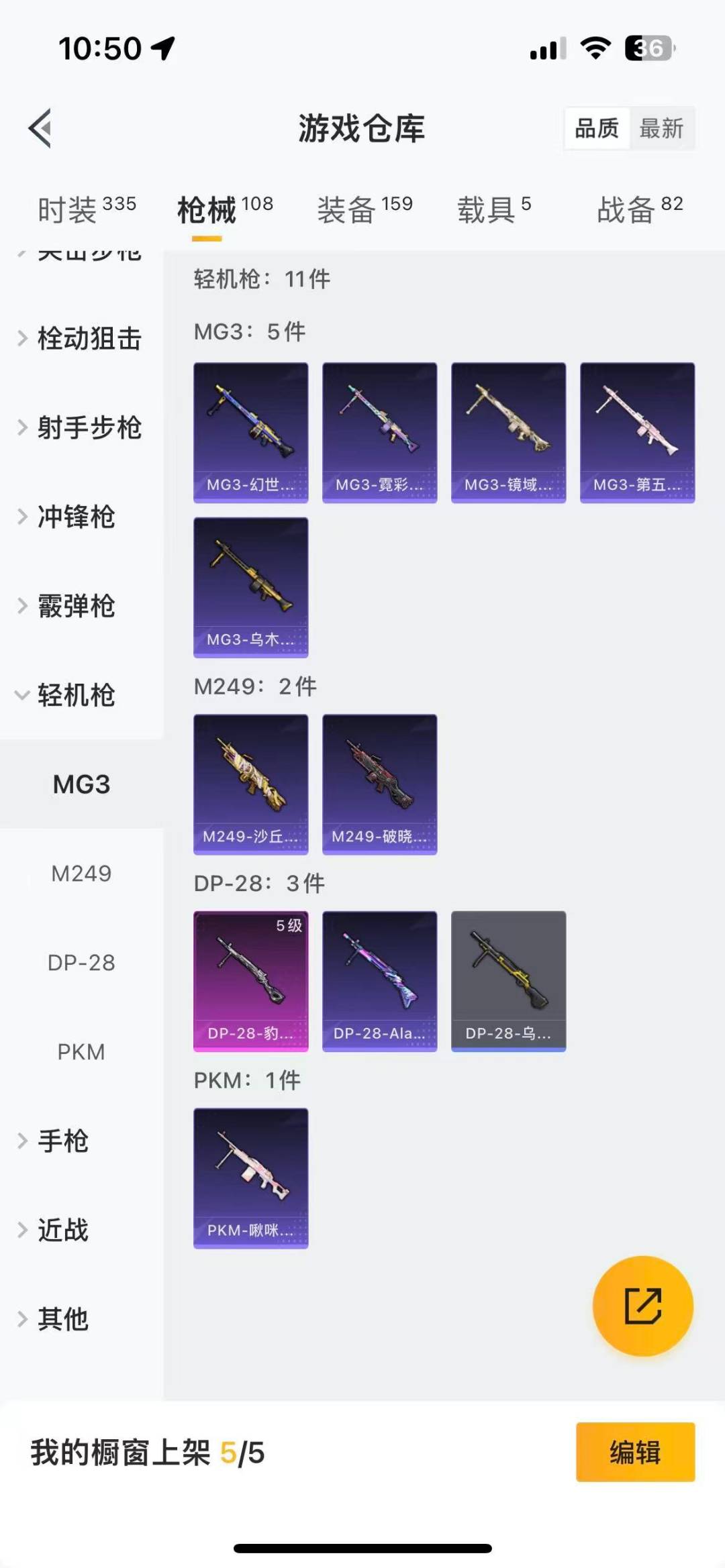This screenshot has width=725, height=1568.
Task: Go back using the top-left arrow
Action: [x=41, y=127]
